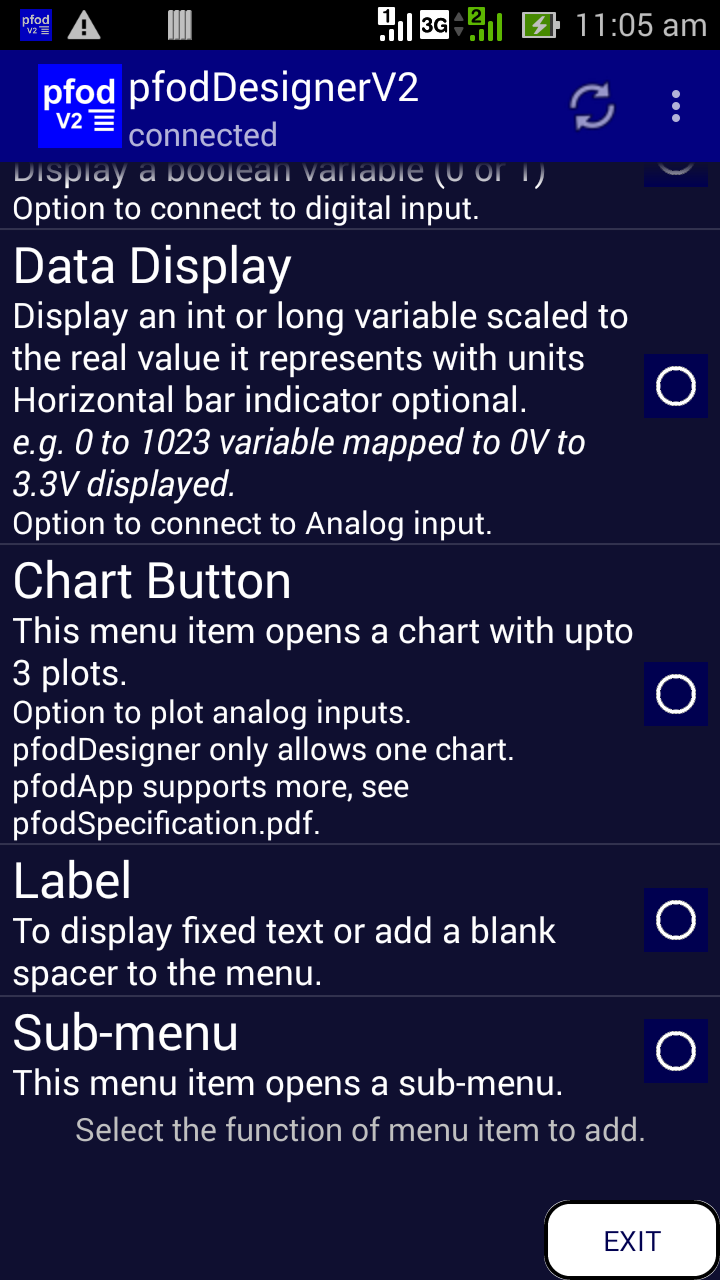This screenshot has width=720, height=1280.
Task: Tap the Chart Button menu entry
Action: [151, 580]
